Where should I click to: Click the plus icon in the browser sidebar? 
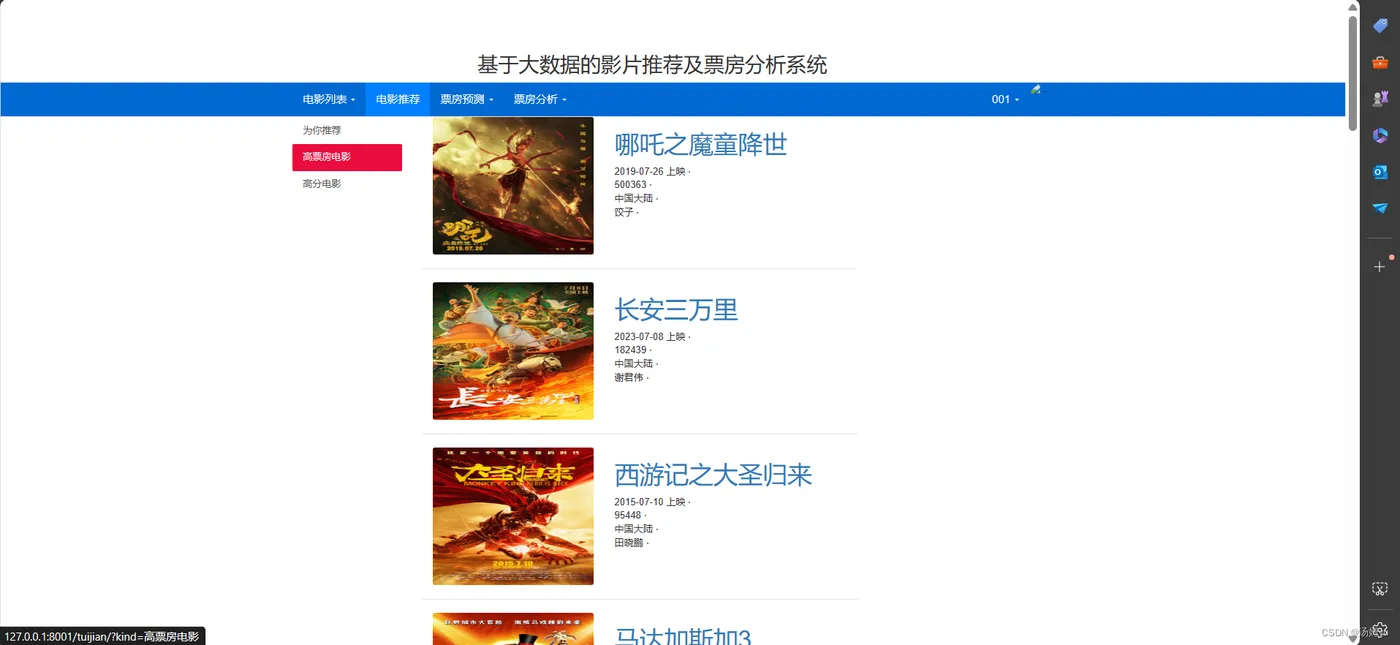(1379, 267)
